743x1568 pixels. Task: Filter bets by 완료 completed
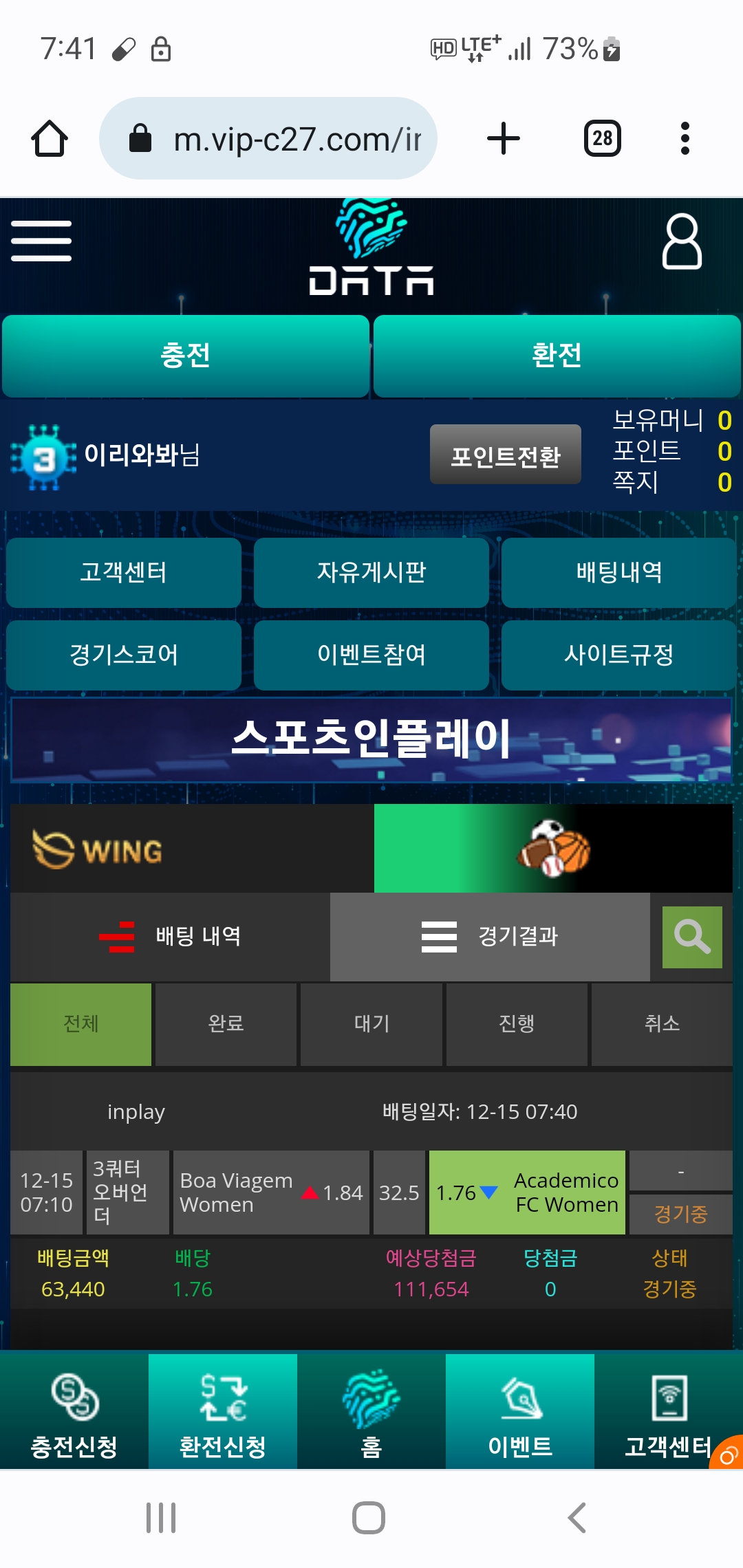[226, 1024]
